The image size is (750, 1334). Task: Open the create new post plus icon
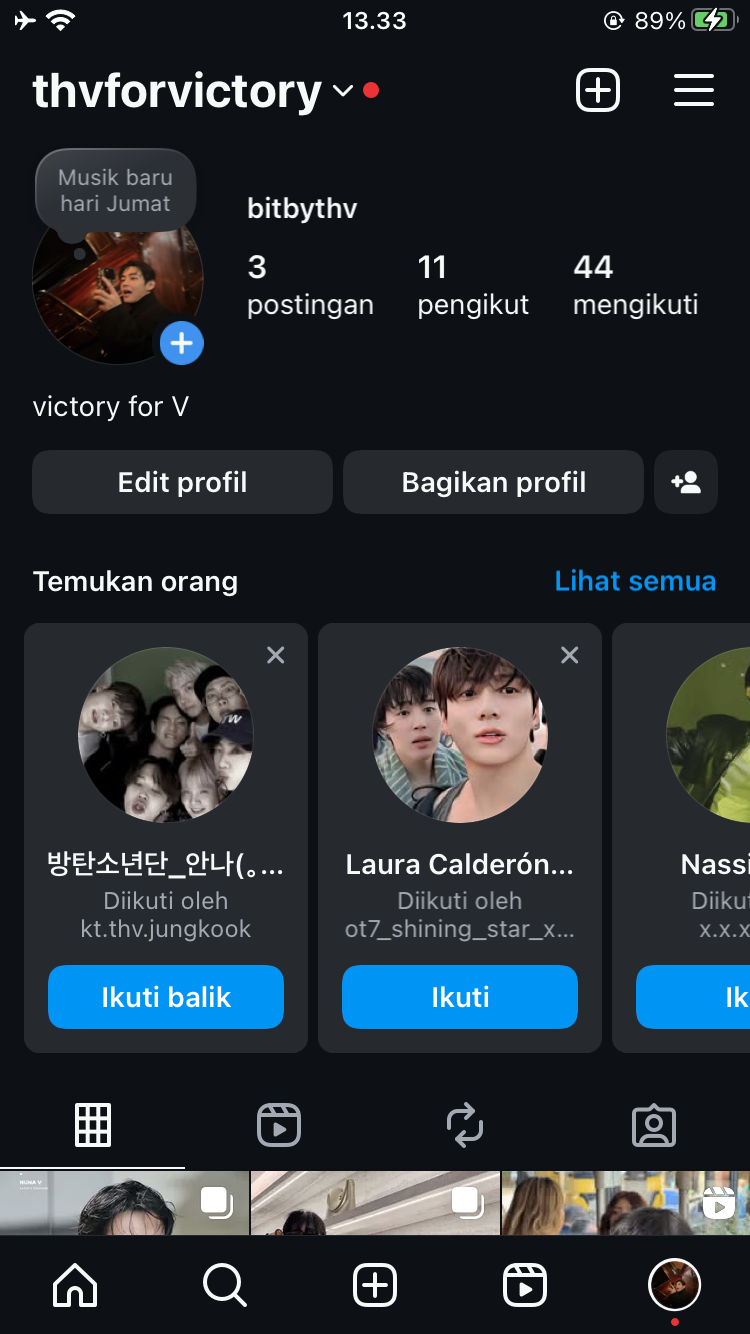point(598,91)
